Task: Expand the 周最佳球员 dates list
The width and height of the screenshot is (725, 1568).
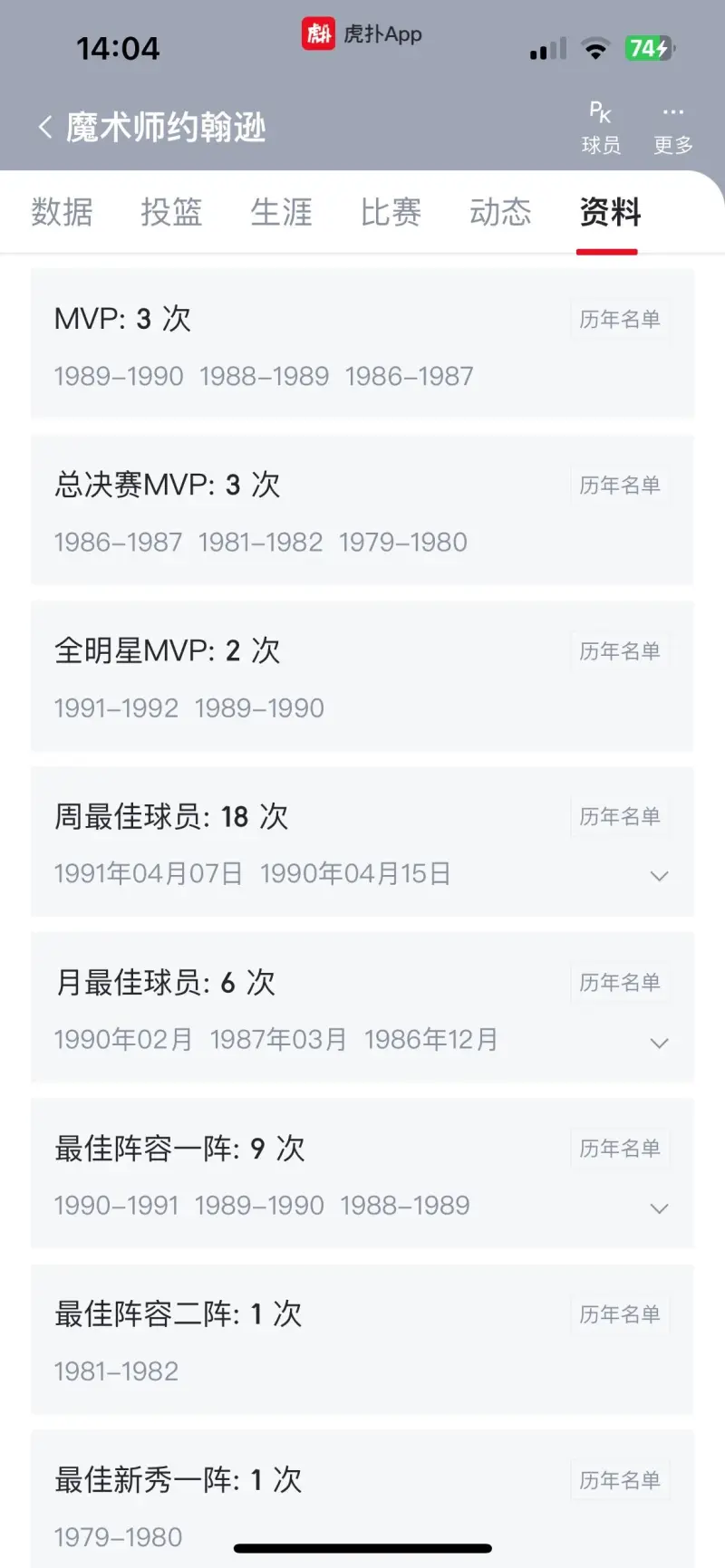Action: point(660,876)
